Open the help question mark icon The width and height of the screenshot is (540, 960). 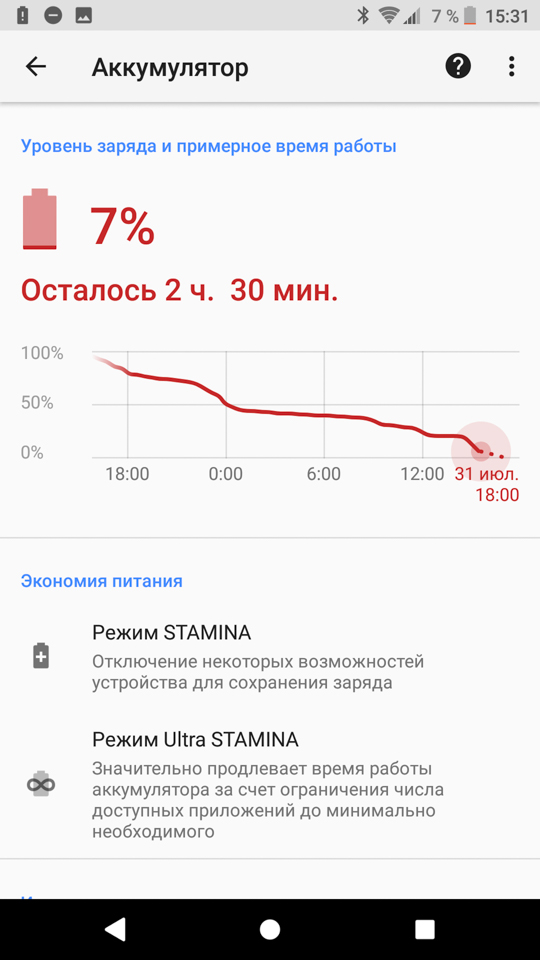[x=458, y=66]
